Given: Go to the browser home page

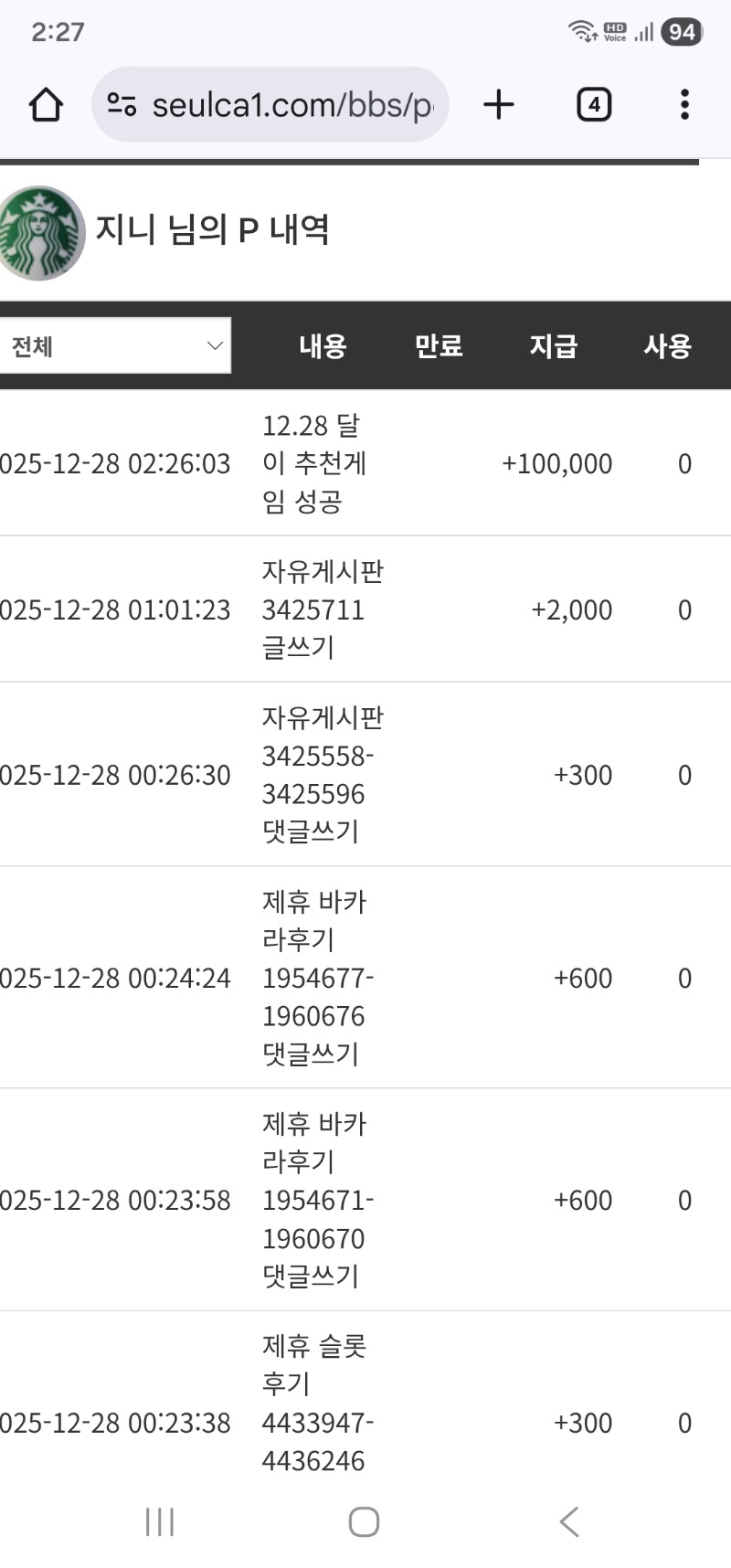Looking at the screenshot, I should [x=46, y=105].
